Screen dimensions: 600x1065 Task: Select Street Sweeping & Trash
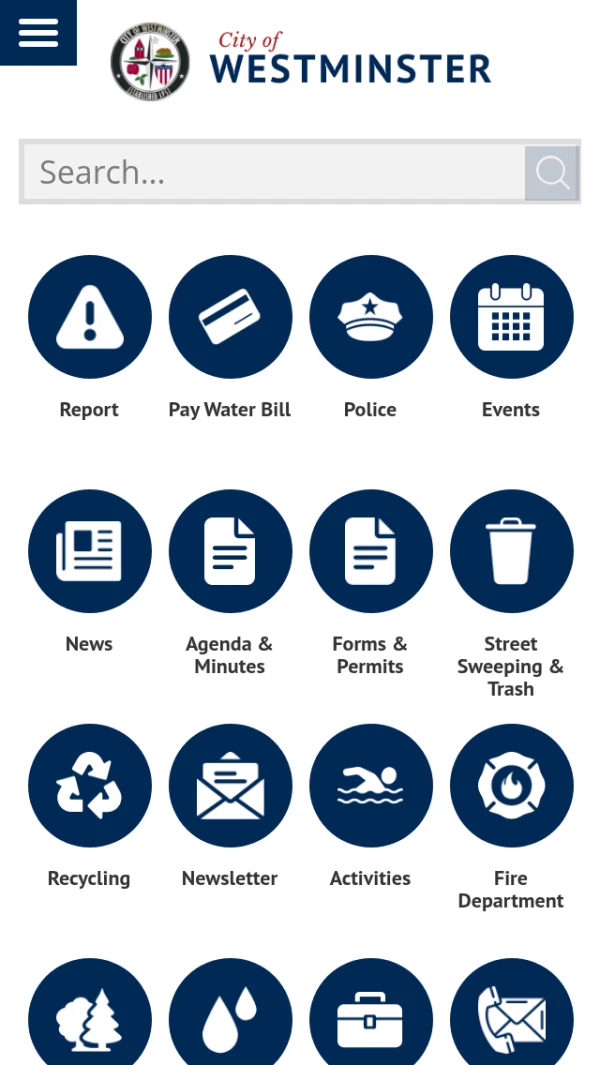pos(511,551)
